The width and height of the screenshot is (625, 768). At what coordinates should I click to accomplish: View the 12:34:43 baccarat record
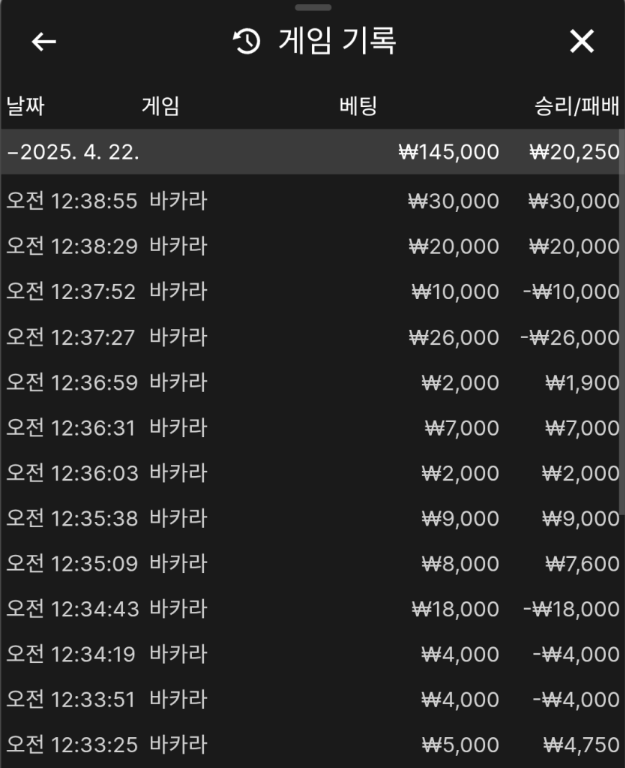click(x=312, y=609)
